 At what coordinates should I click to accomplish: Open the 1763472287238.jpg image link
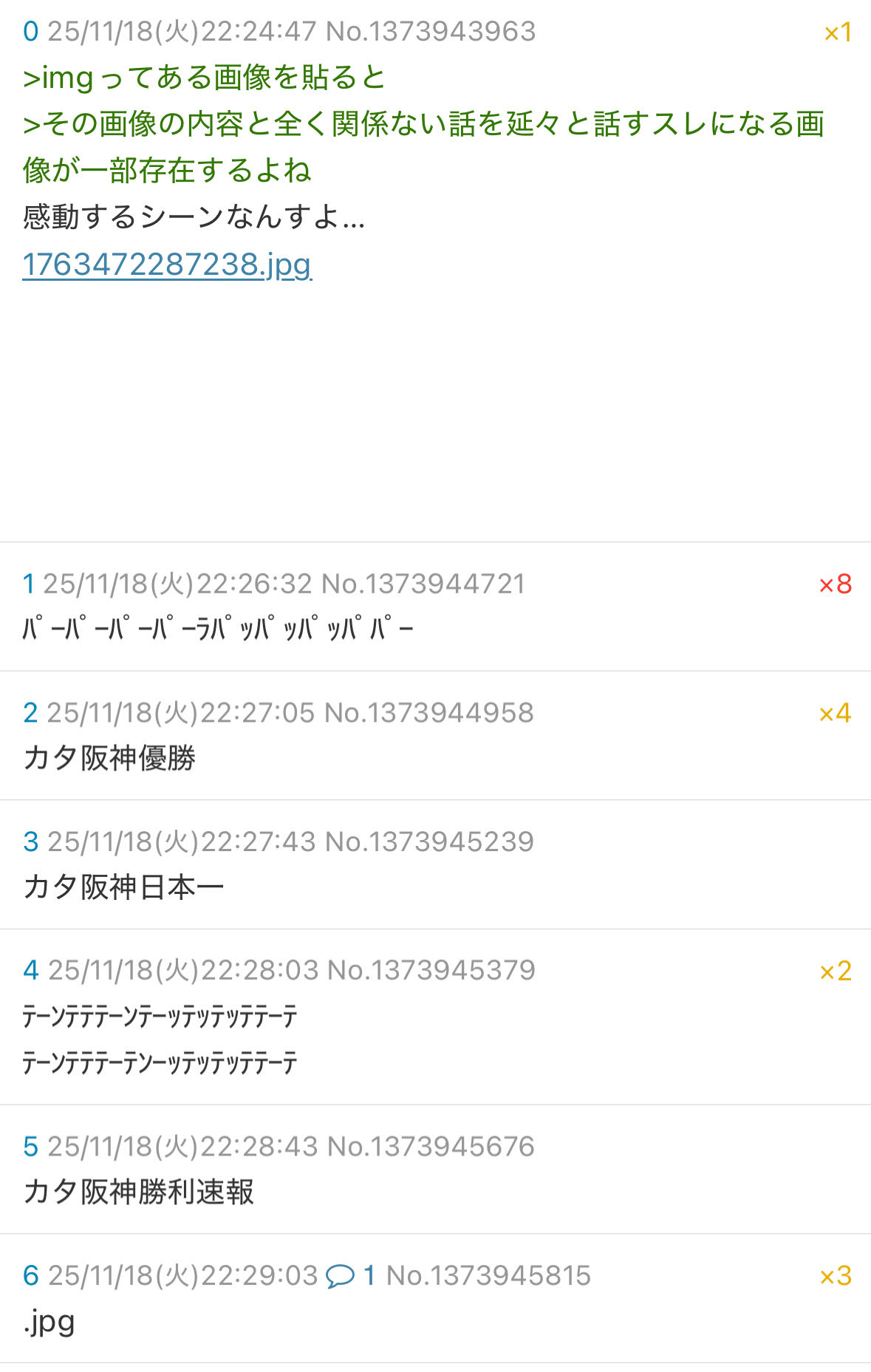pyautogui.click(x=167, y=264)
